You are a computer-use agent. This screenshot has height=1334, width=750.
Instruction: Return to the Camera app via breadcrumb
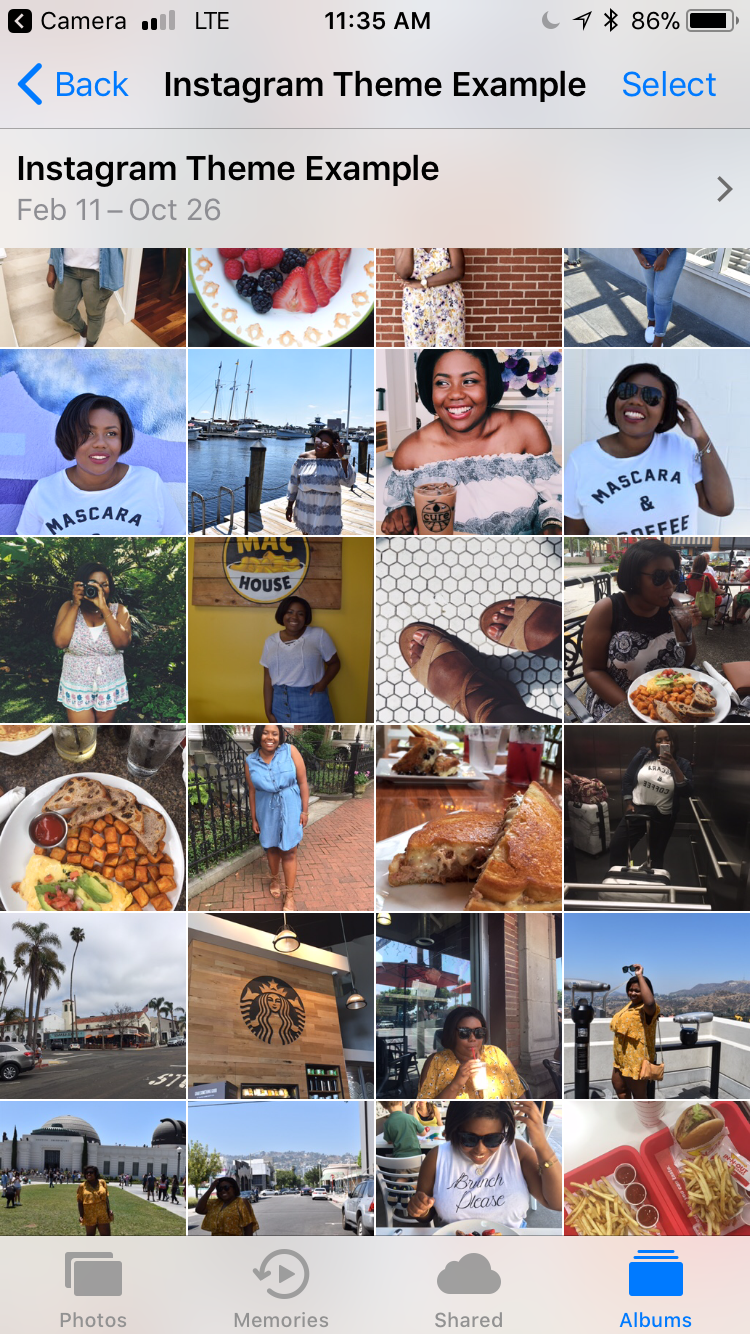click(68, 21)
